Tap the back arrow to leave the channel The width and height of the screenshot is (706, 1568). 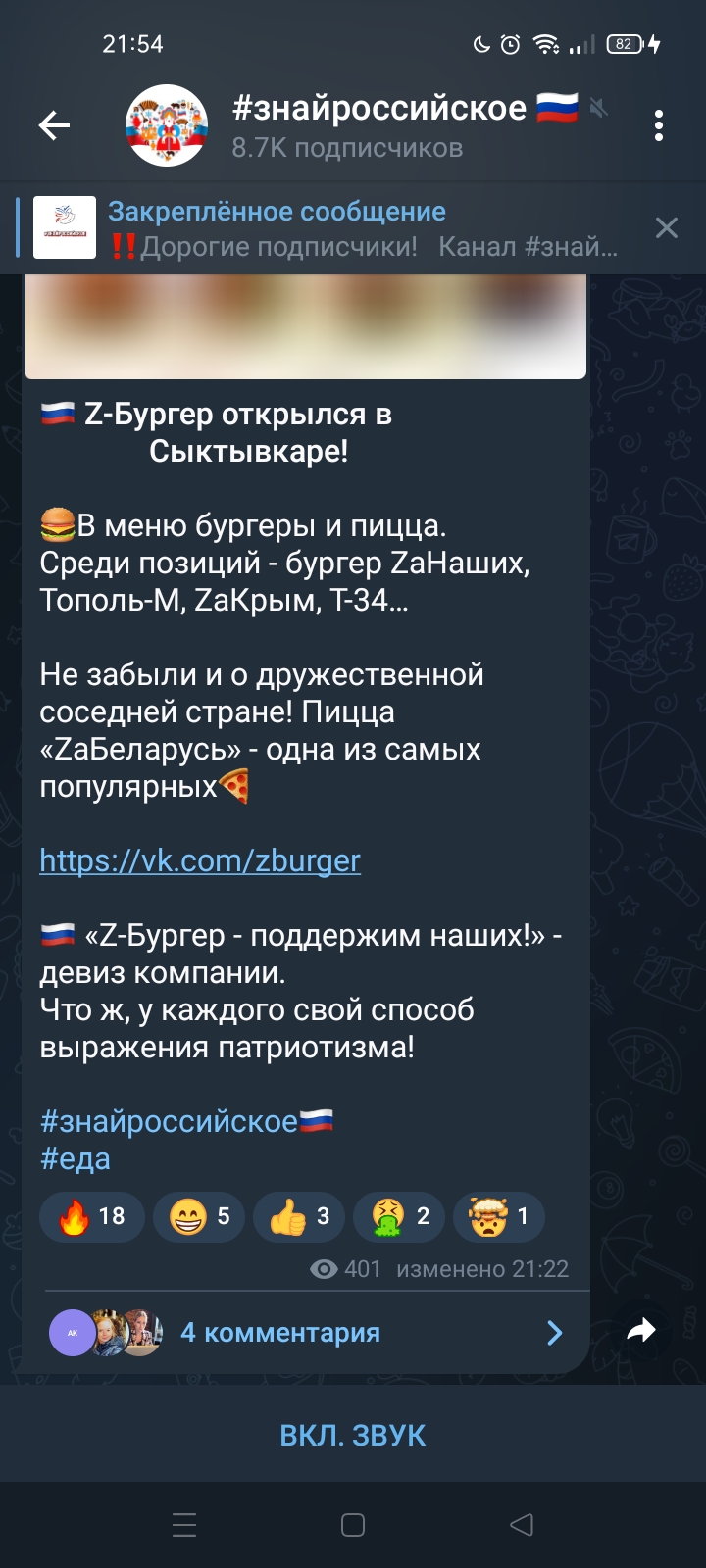pos(54,124)
